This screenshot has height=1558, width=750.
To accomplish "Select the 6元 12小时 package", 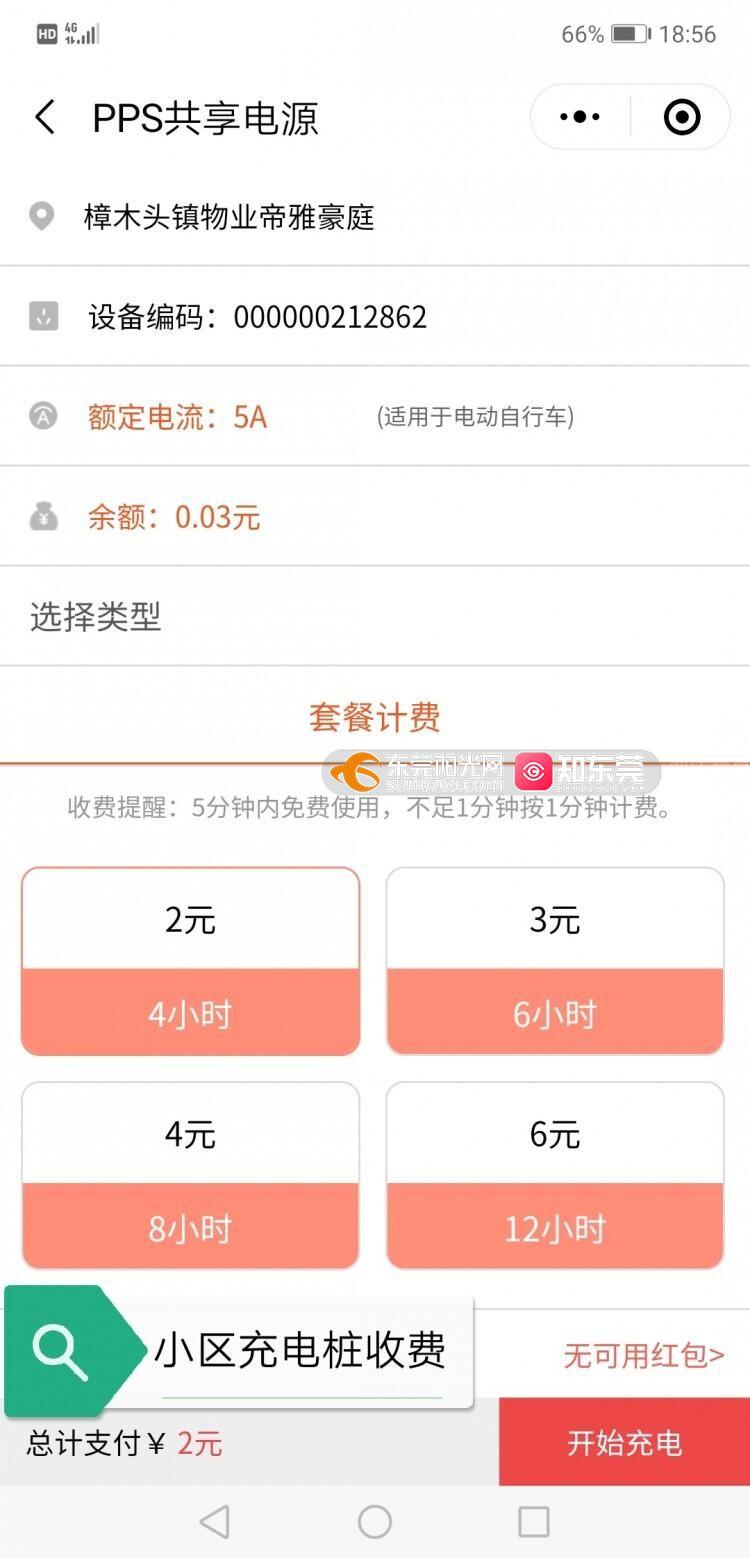I will pyautogui.click(x=555, y=1175).
